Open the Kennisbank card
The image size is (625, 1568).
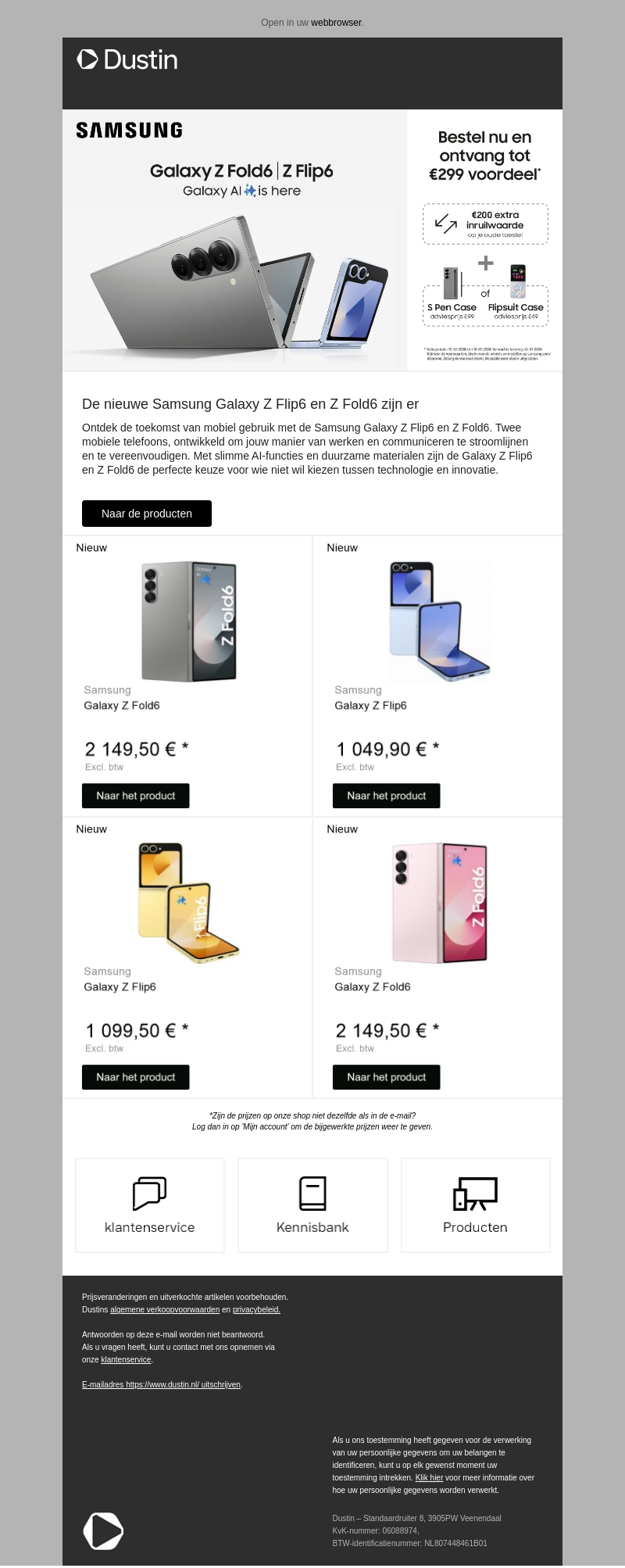tap(312, 1205)
